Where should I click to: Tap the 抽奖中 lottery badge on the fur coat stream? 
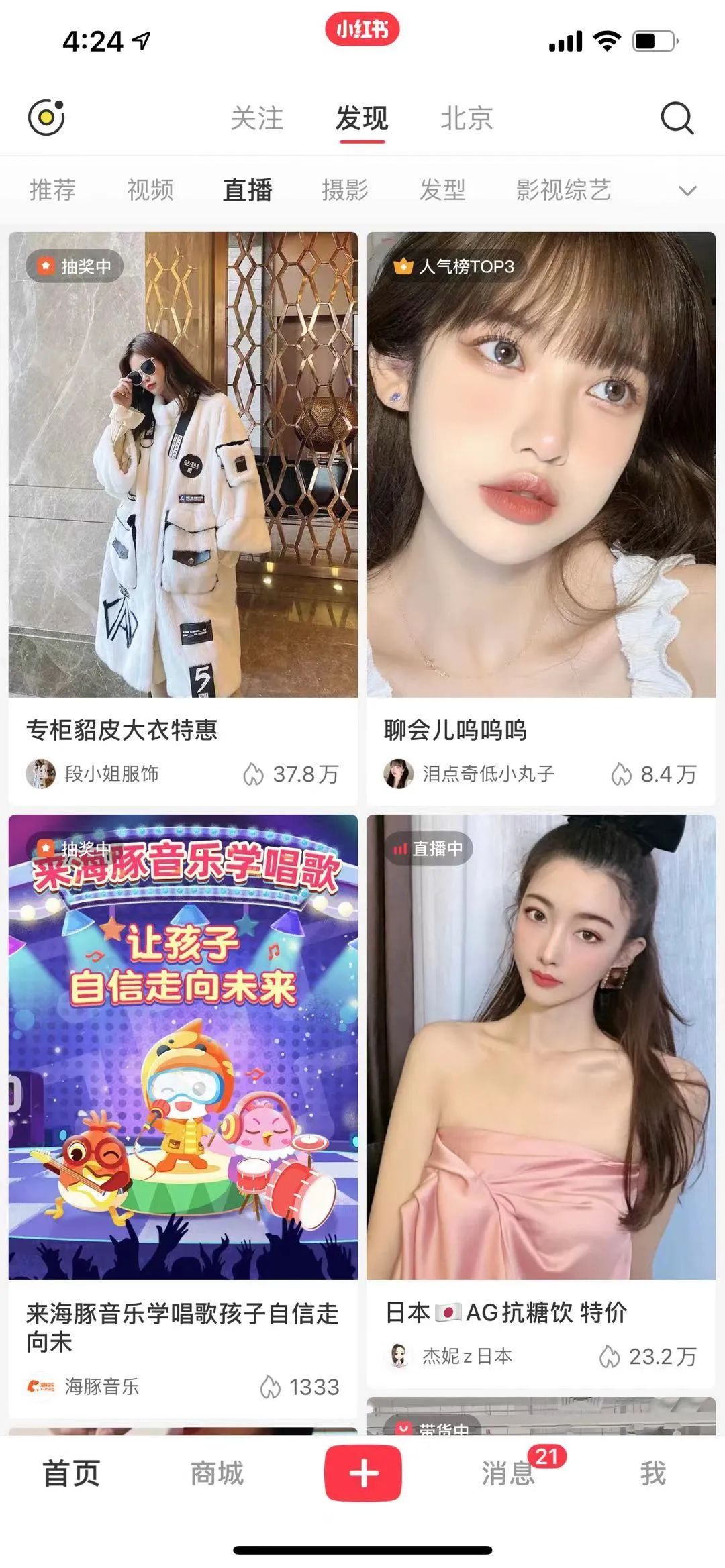pyautogui.click(x=76, y=267)
